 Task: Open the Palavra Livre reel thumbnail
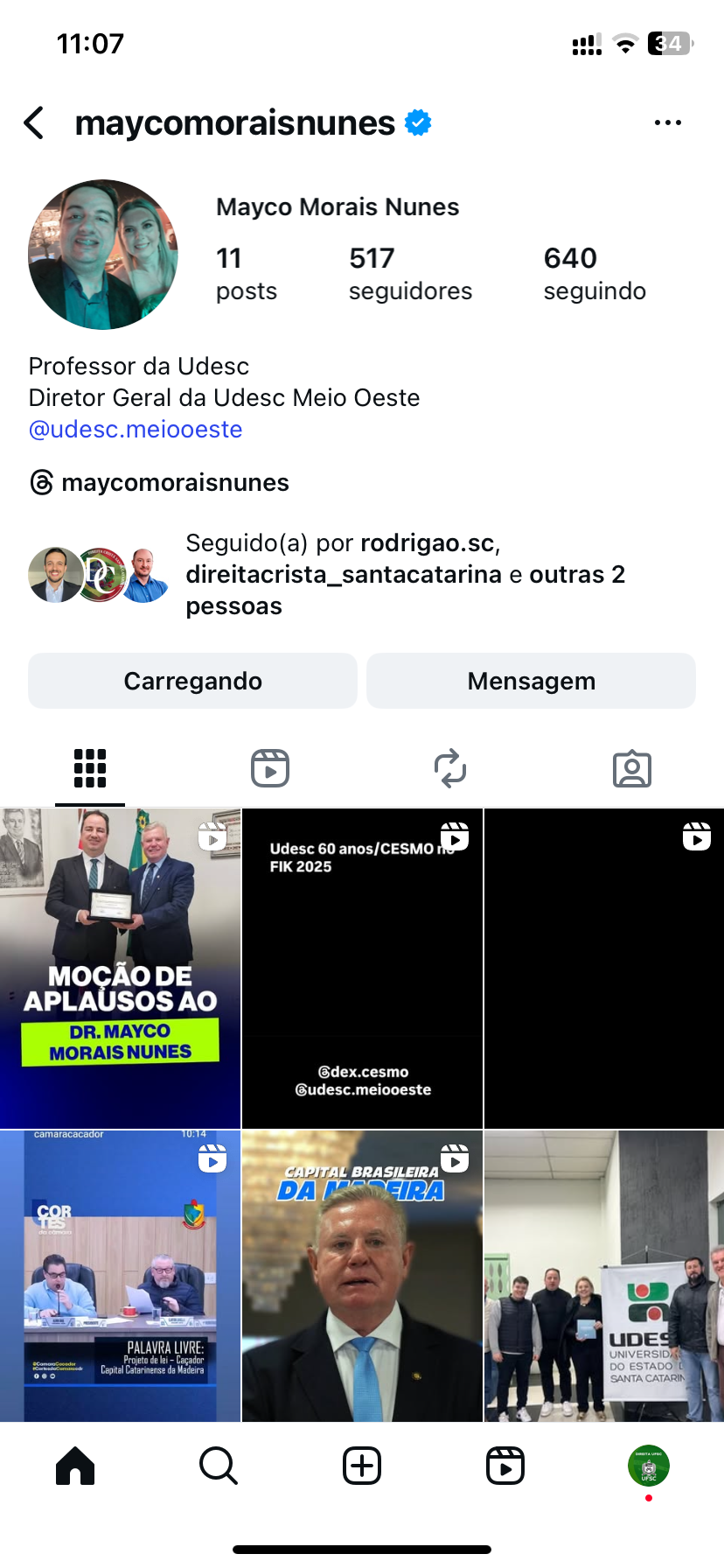coord(120,1276)
